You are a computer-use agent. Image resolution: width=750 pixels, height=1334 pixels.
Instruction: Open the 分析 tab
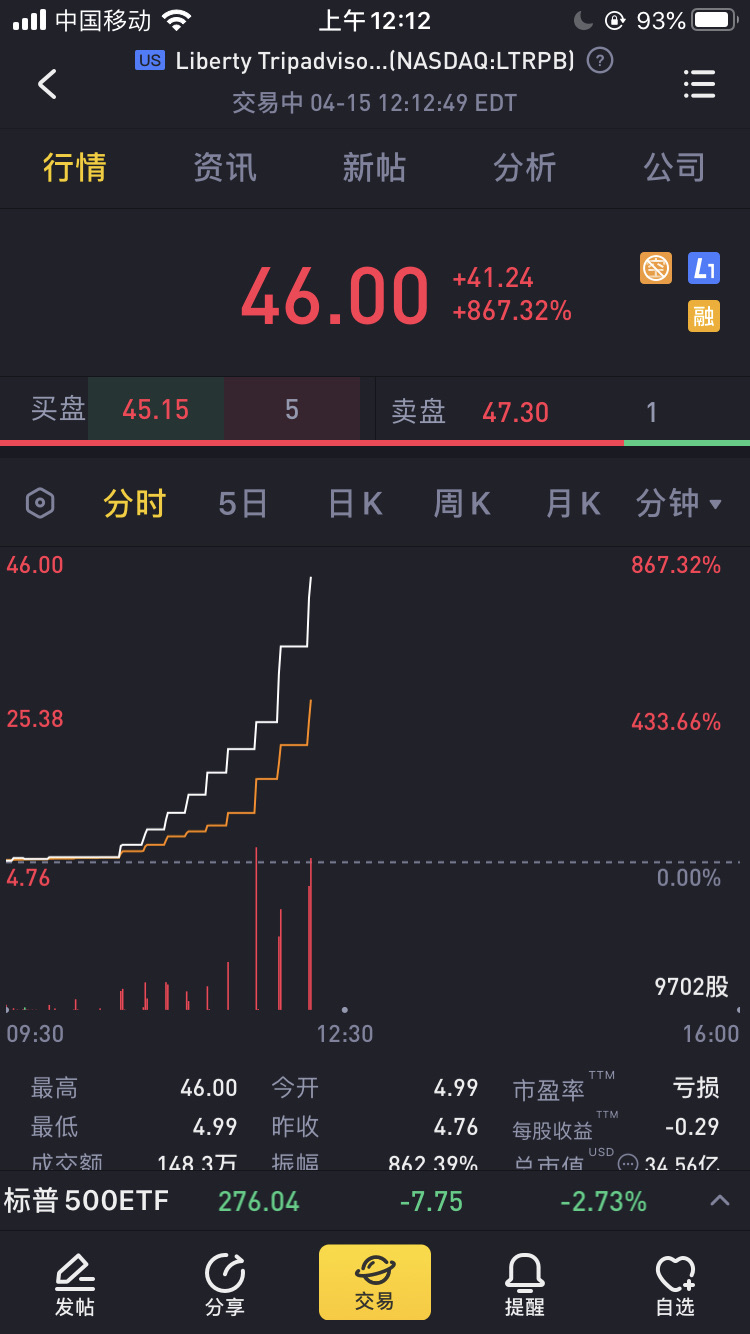coord(524,167)
